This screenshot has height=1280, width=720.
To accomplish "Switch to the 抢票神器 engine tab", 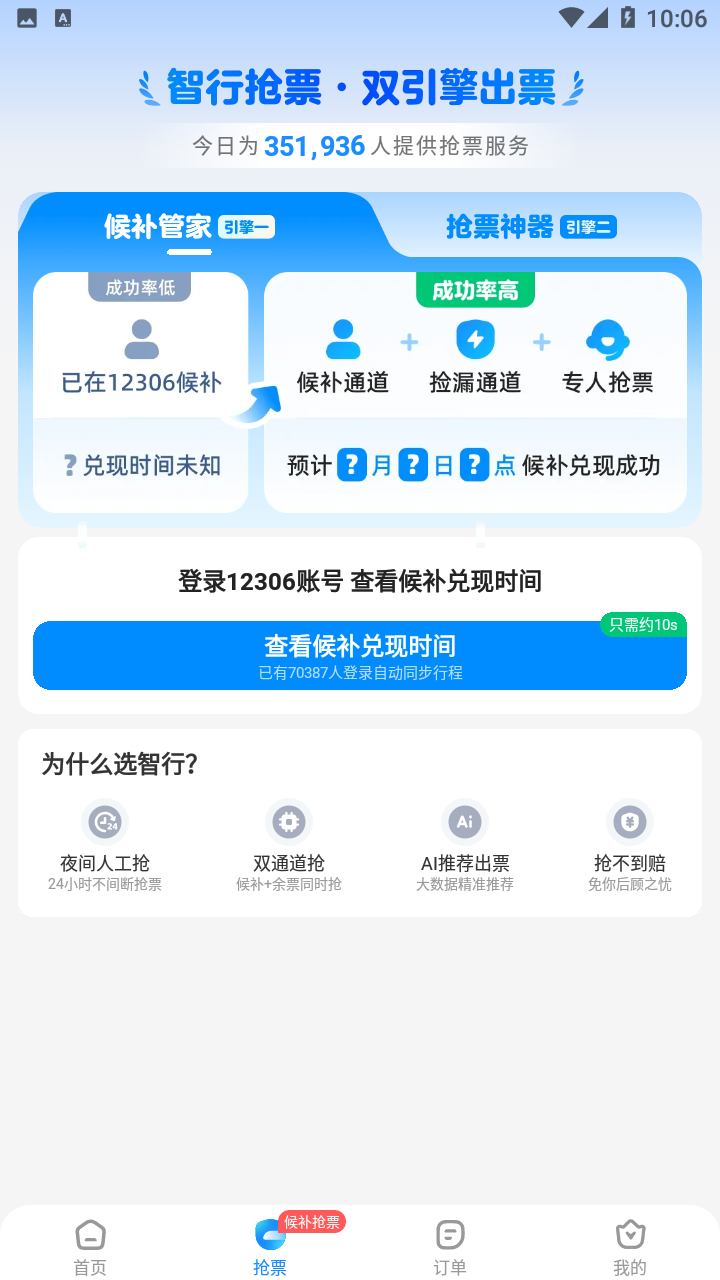I will (x=532, y=227).
